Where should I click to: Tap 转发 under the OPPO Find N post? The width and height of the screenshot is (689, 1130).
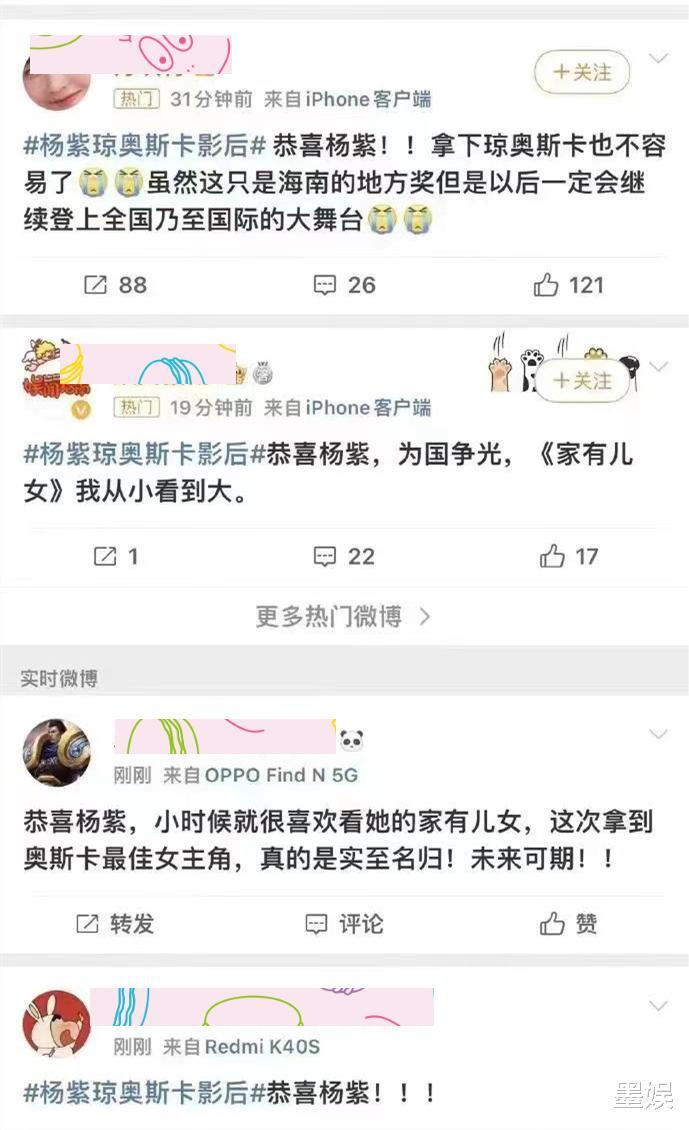pos(115,924)
